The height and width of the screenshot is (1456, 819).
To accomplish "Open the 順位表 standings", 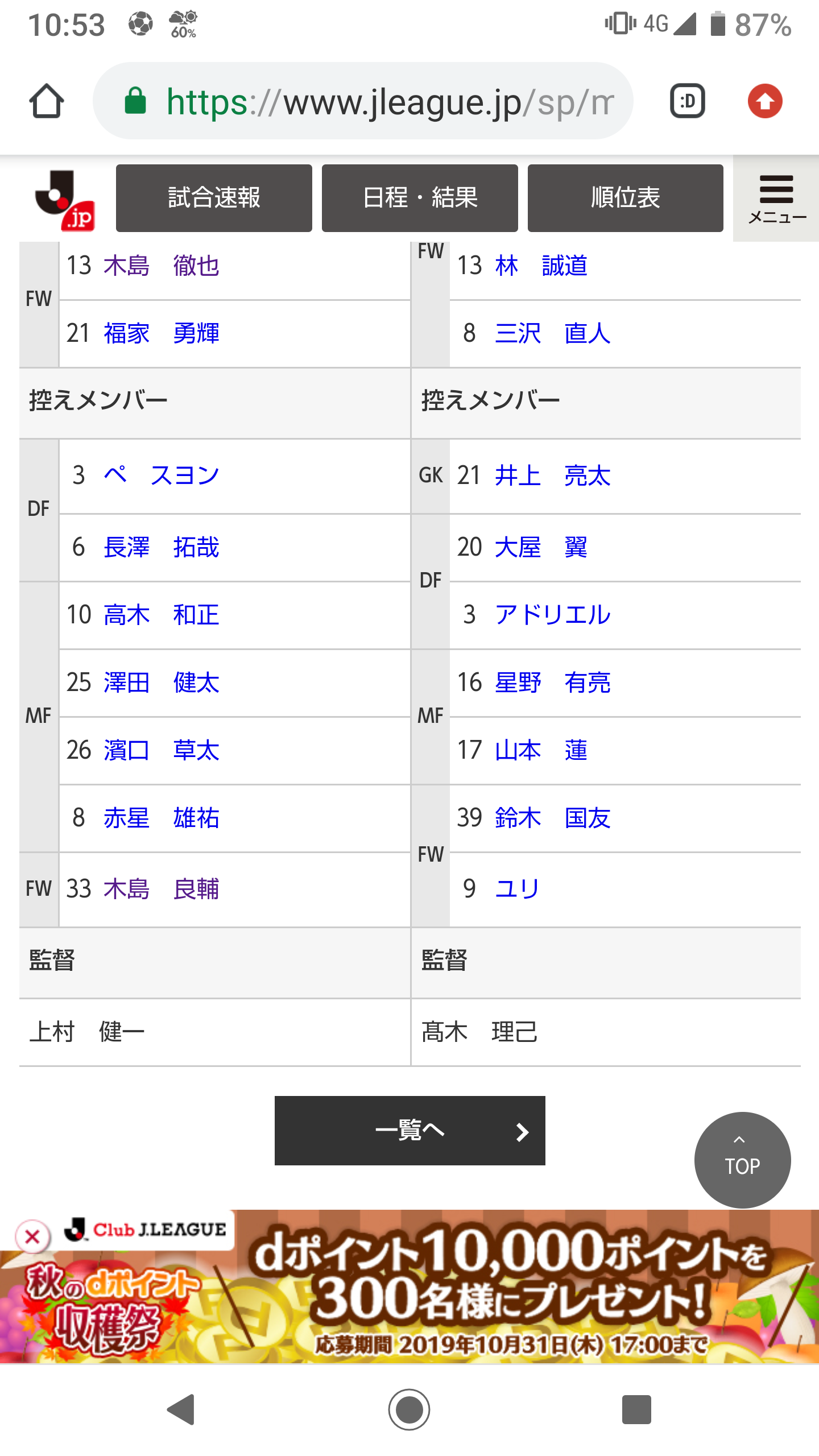I will click(x=625, y=198).
